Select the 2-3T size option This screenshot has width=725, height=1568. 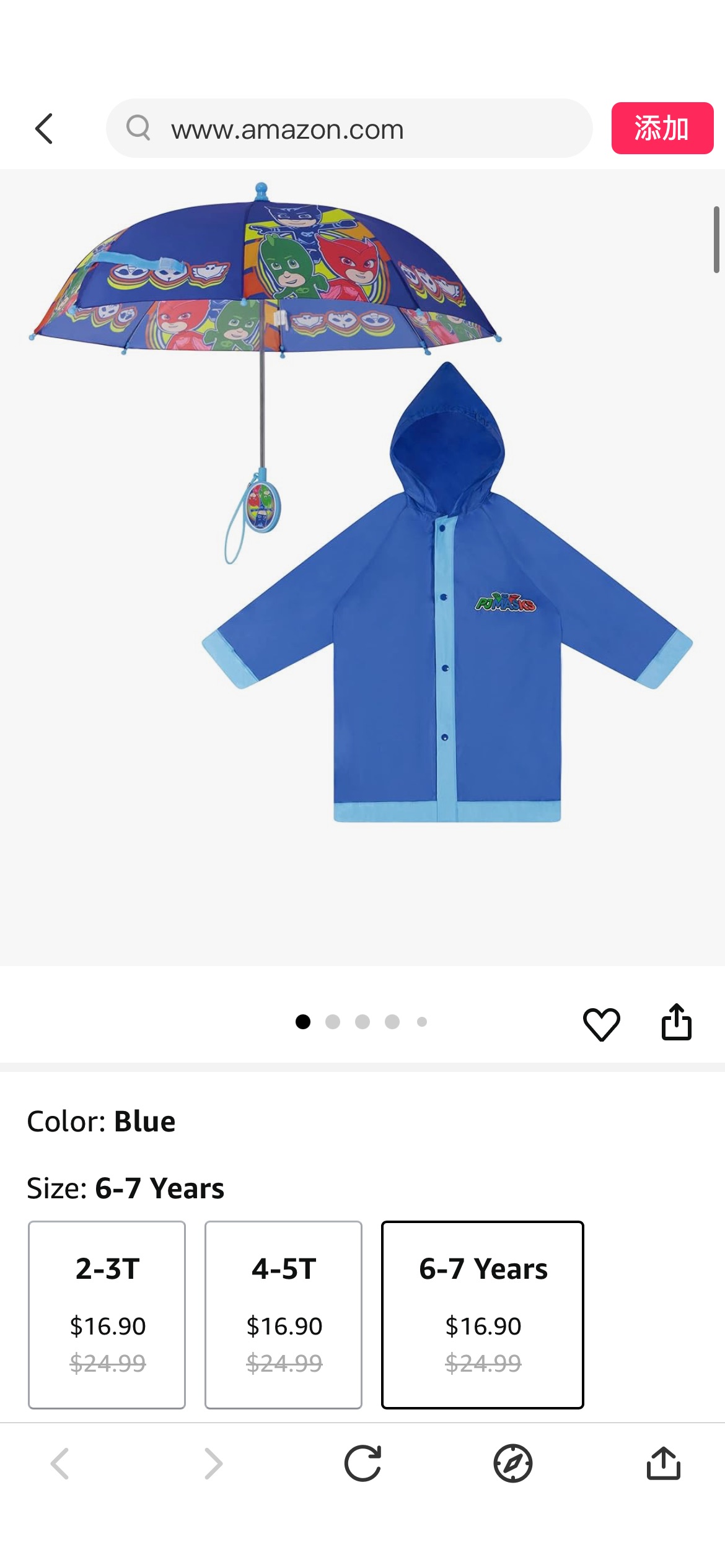107,1312
